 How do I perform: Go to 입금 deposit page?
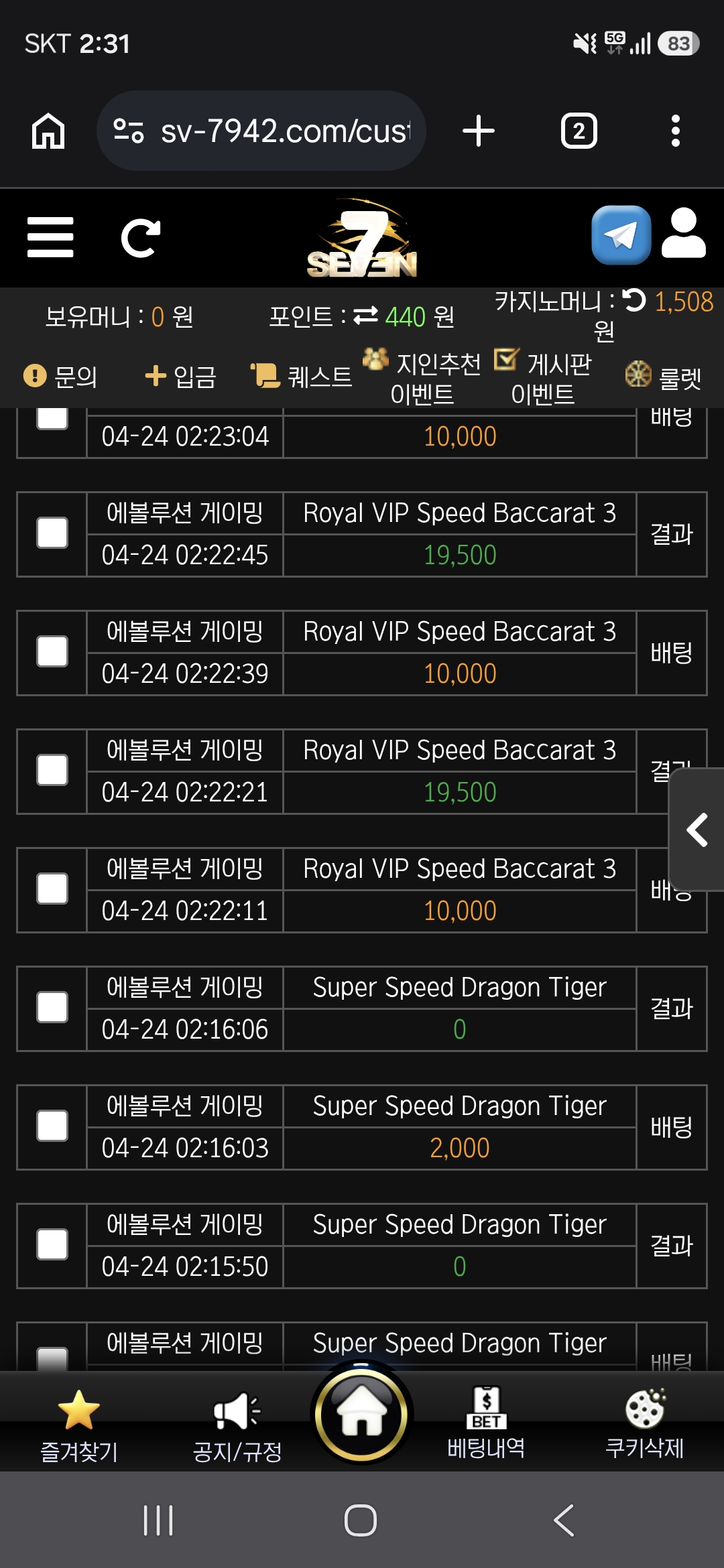click(181, 377)
